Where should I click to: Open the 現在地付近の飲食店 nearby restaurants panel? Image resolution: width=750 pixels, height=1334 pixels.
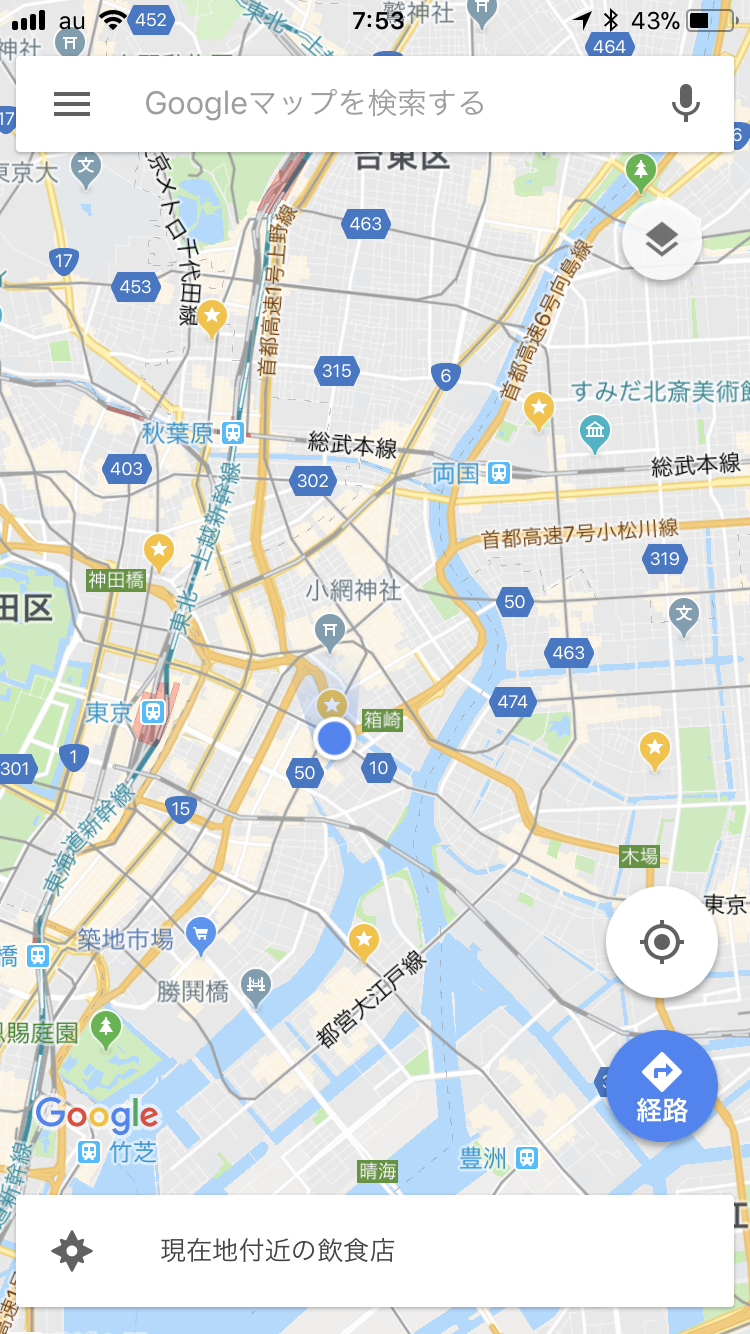pyautogui.click(x=375, y=1249)
